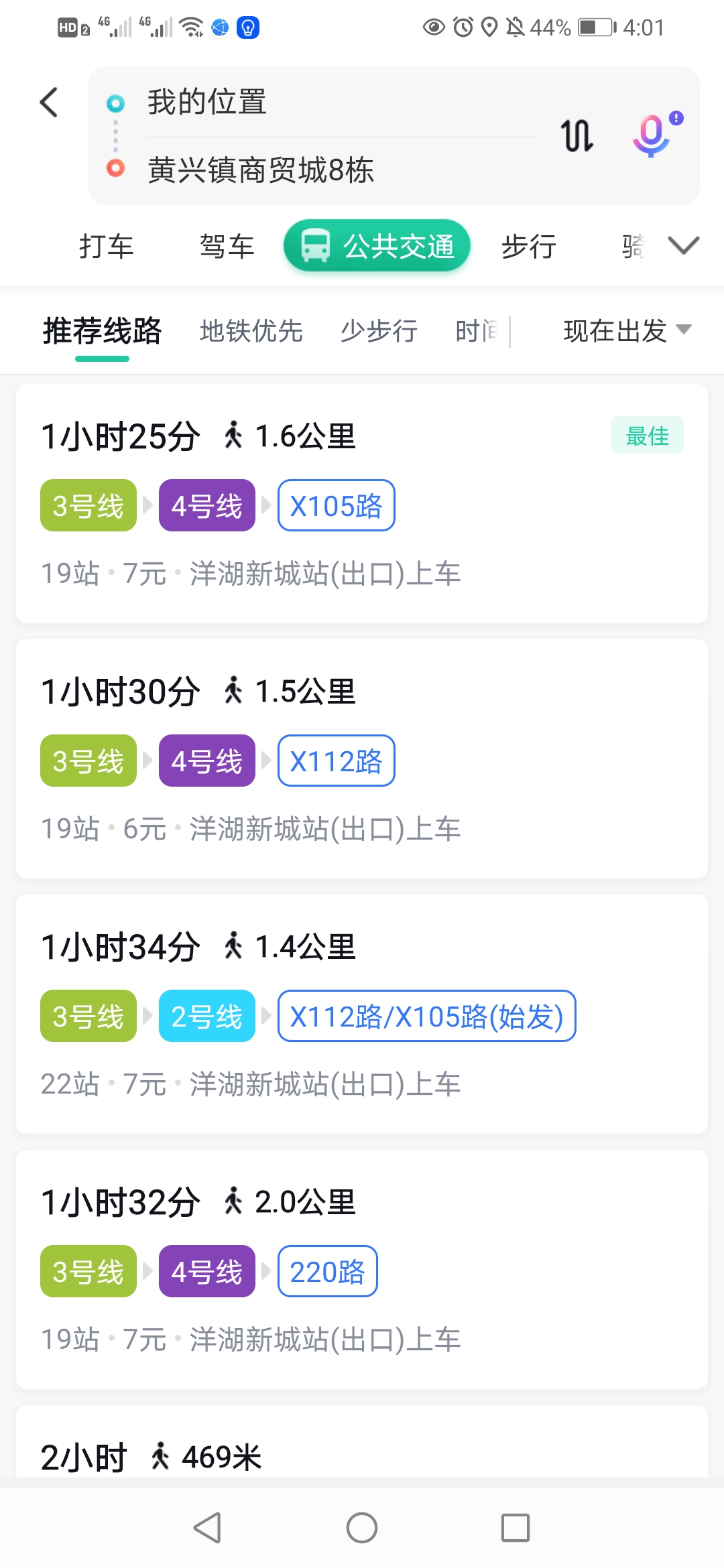The height and width of the screenshot is (1568, 724).
Task: Open the 现在出发 departure time dropdown
Action: [626, 330]
